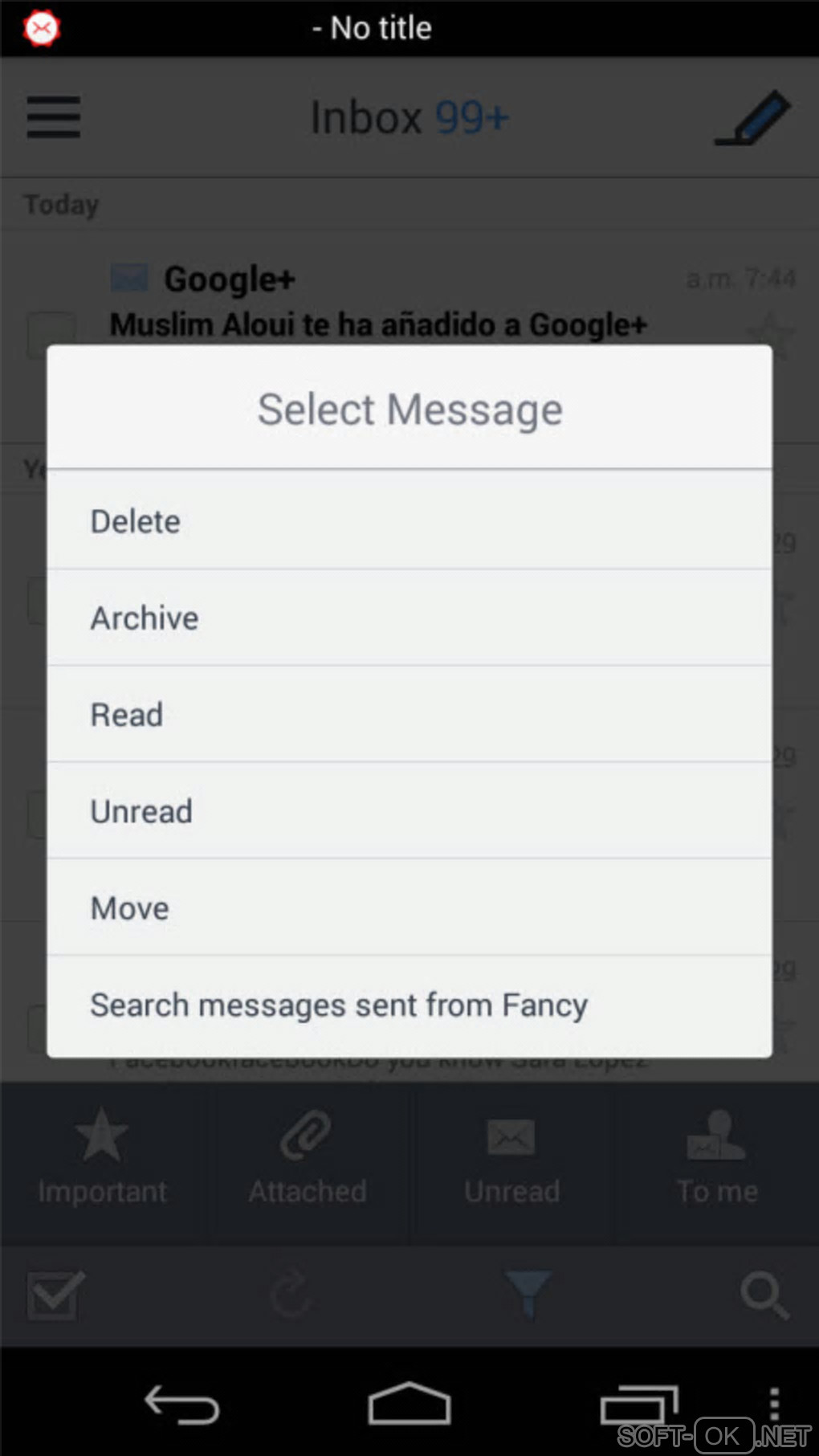
Task: Search messages sent from Fancy
Action: [409, 1005]
